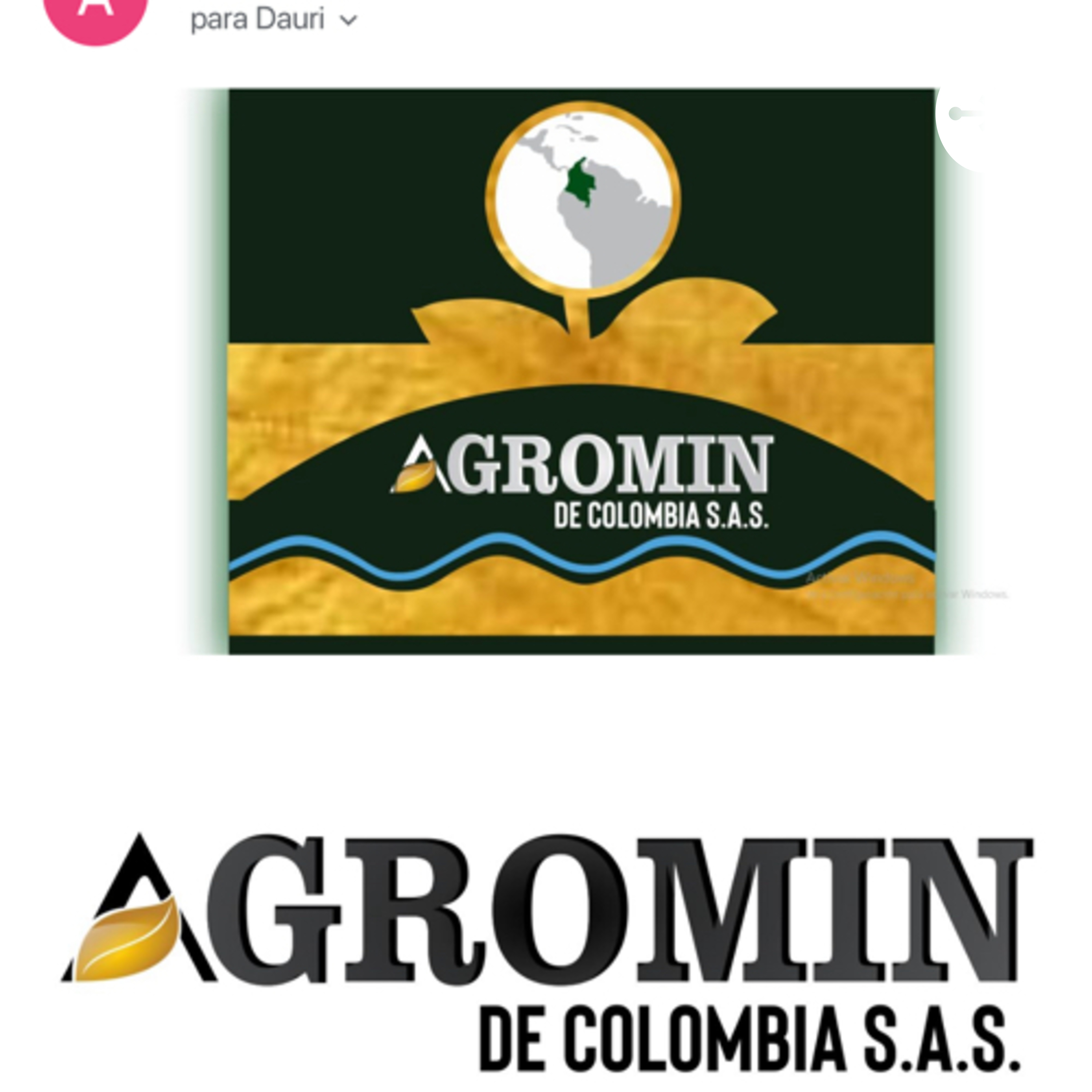Image resolution: width=1092 pixels, height=1092 pixels.
Task: Expand the "para Dauri" recipient details
Action: point(274,20)
